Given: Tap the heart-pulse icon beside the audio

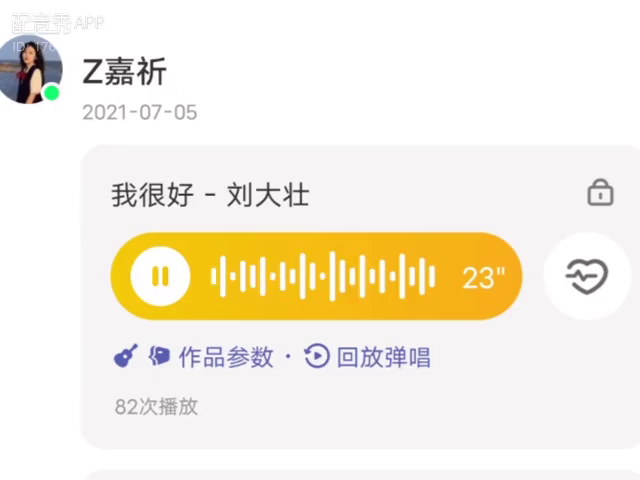Looking at the screenshot, I should [587, 276].
